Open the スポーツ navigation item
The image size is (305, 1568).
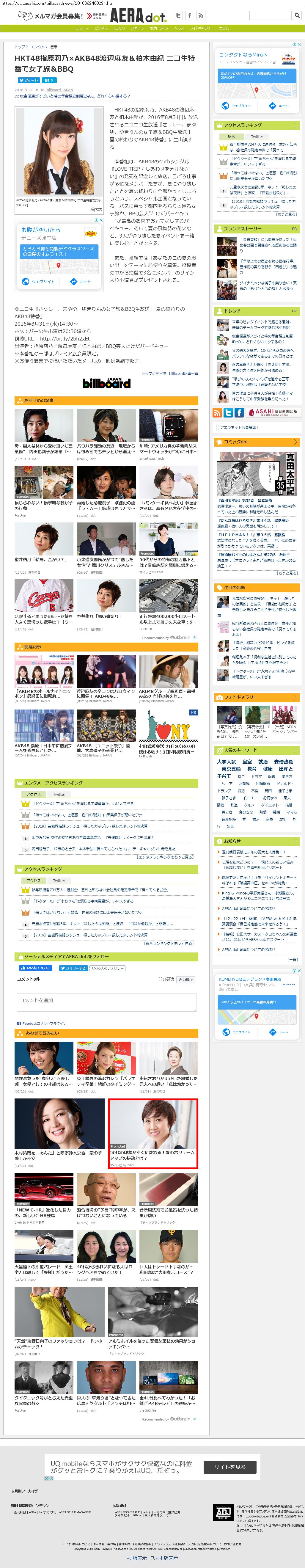[138, 28]
